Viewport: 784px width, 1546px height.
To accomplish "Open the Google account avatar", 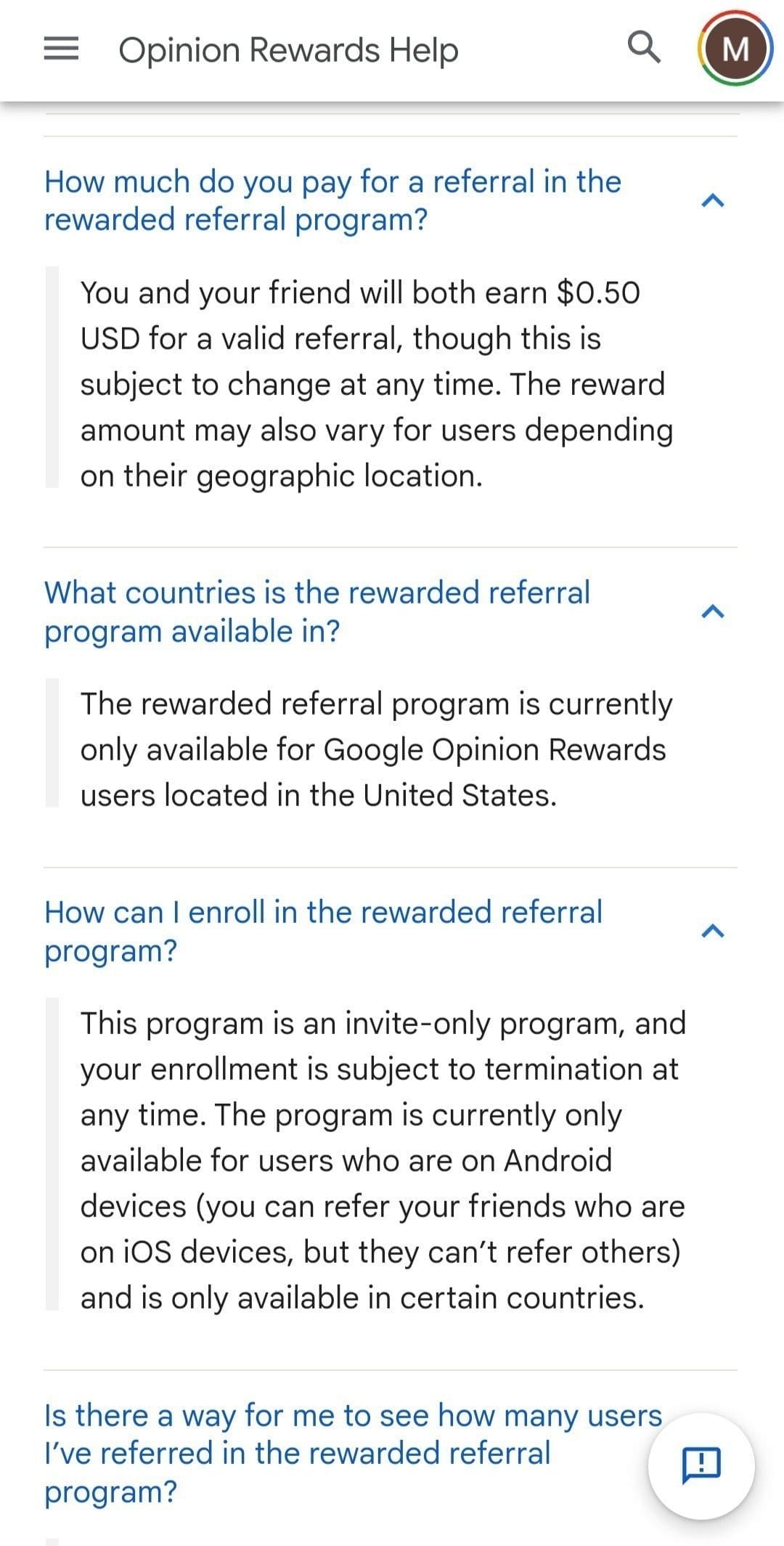I will (735, 49).
